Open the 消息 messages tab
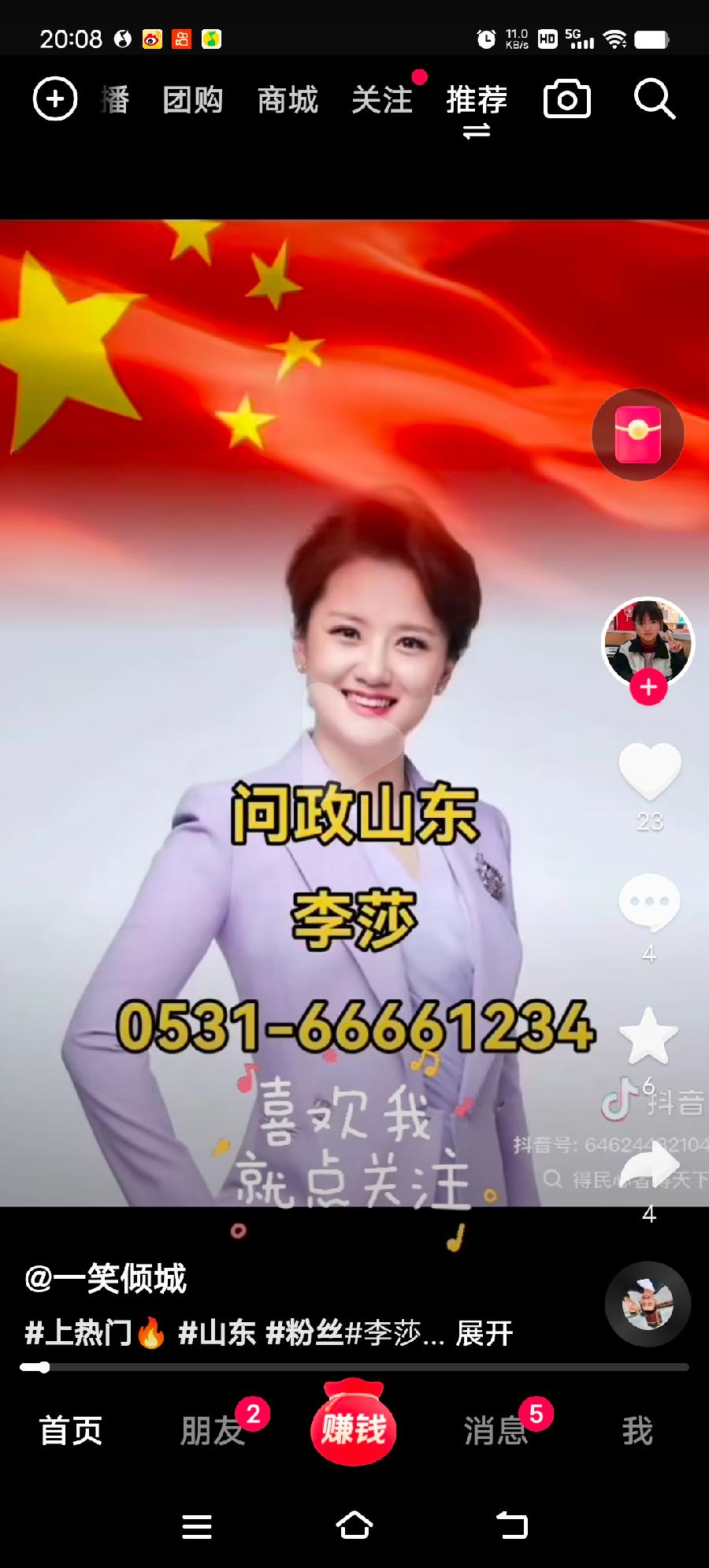 495,1430
